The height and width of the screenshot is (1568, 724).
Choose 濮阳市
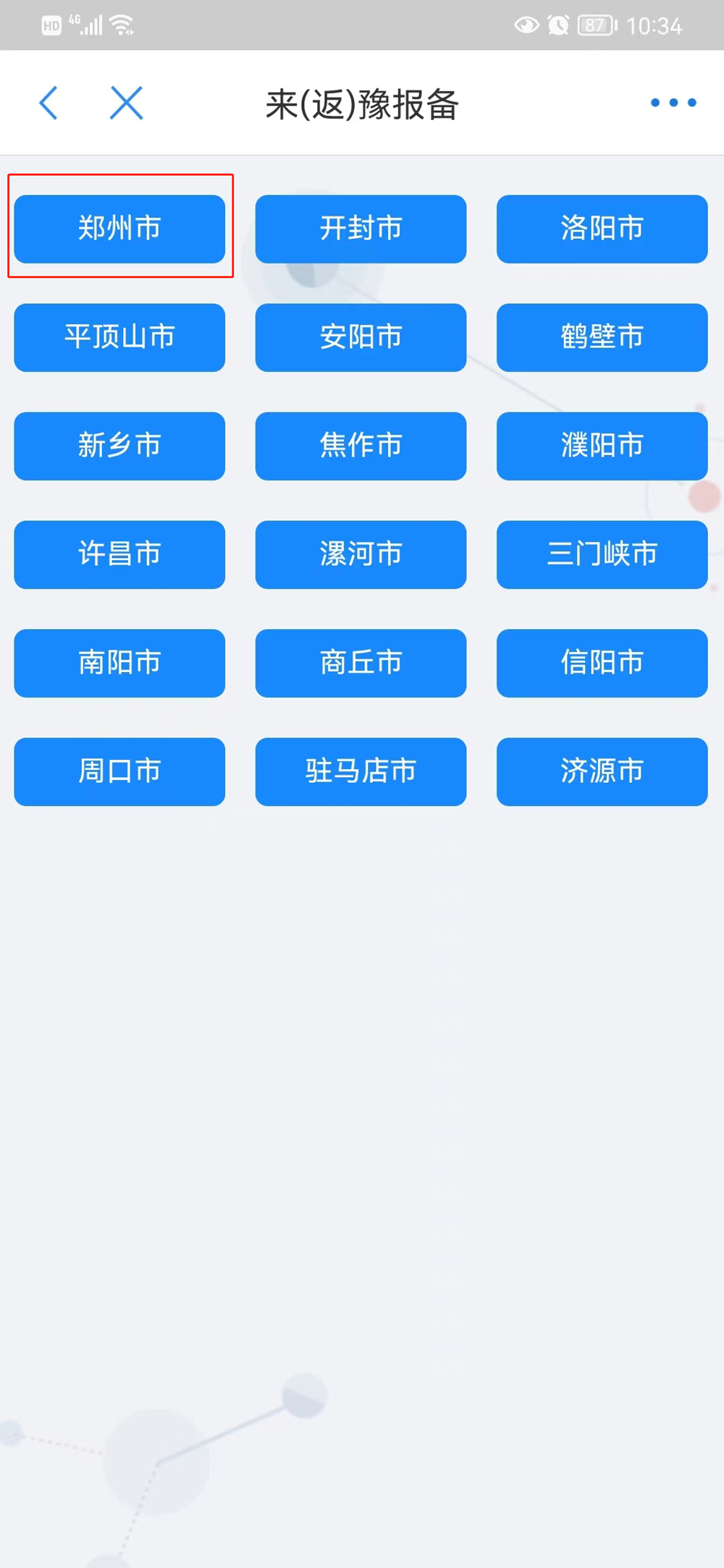[x=602, y=446]
